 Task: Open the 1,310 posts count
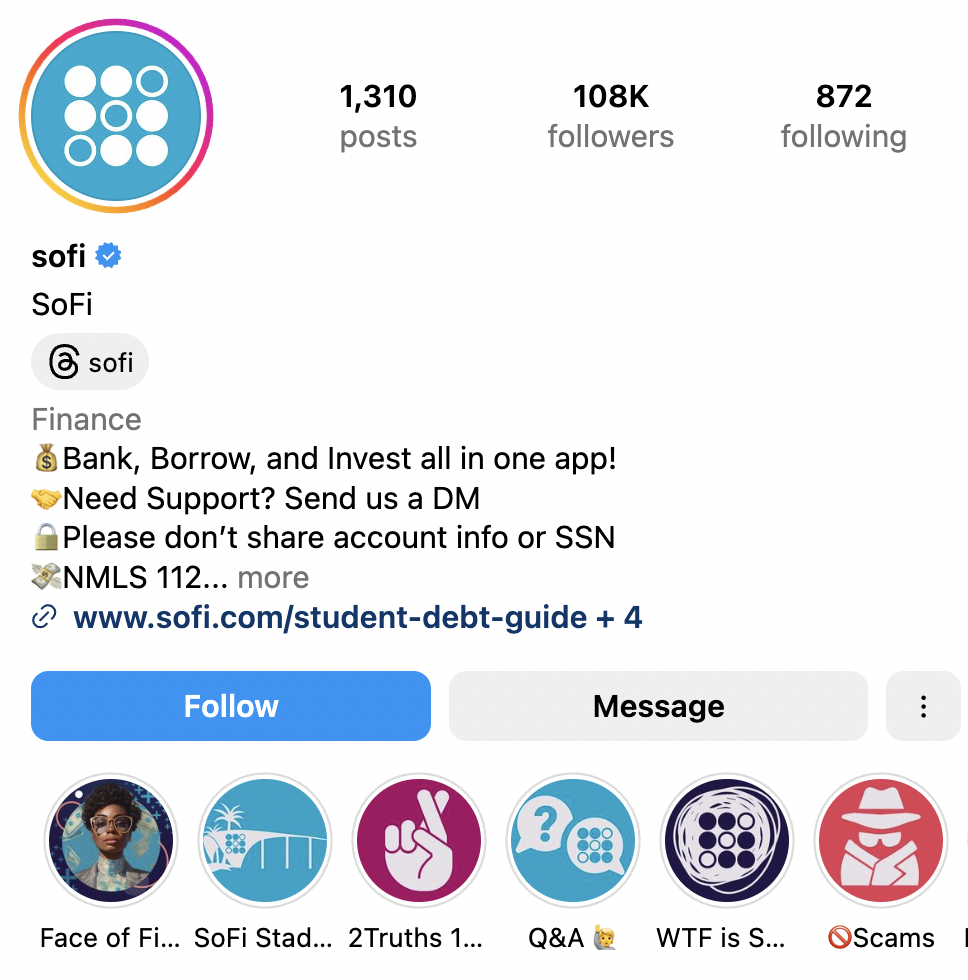pyautogui.click(x=378, y=116)
